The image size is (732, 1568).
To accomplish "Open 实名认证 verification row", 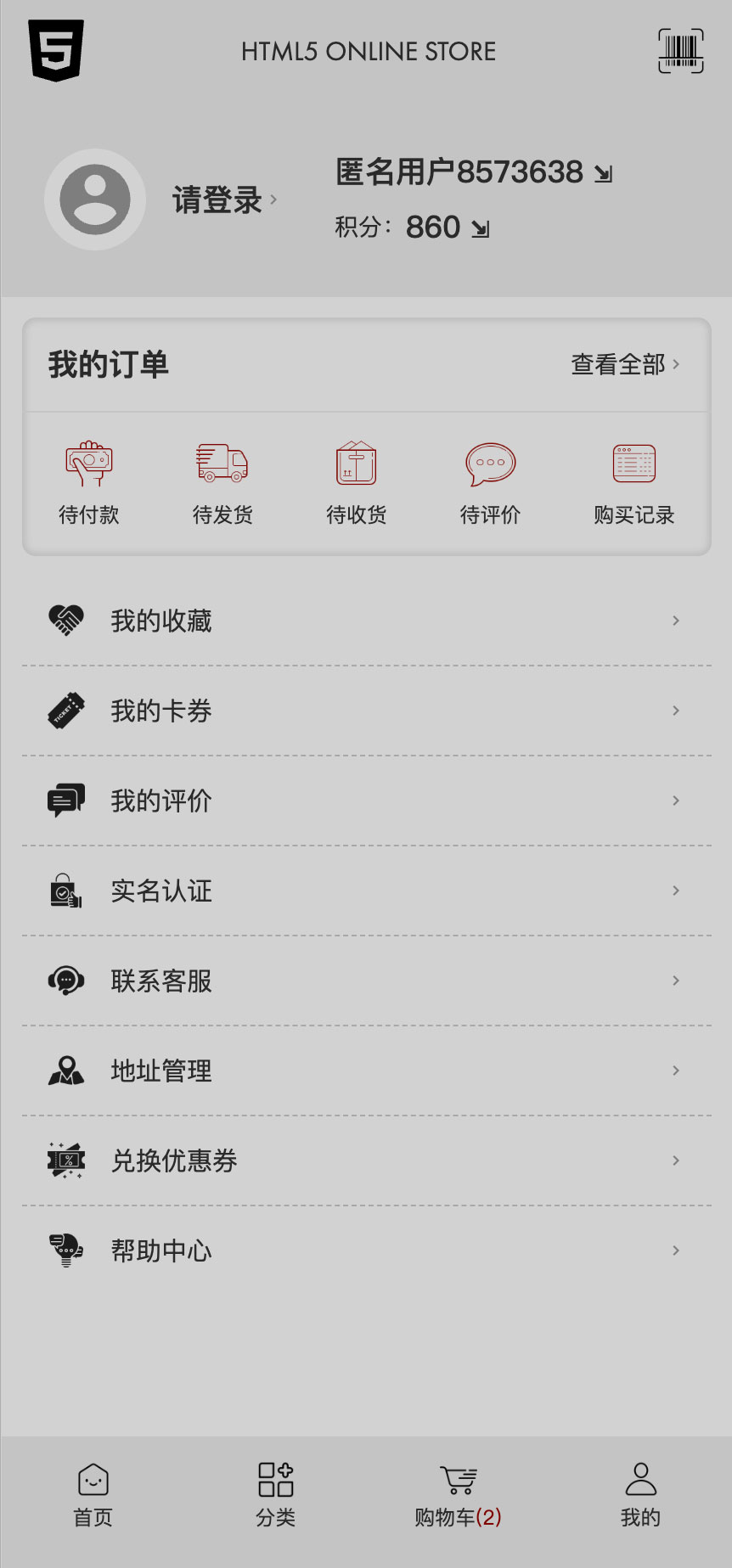I will [x=365, y=891].
